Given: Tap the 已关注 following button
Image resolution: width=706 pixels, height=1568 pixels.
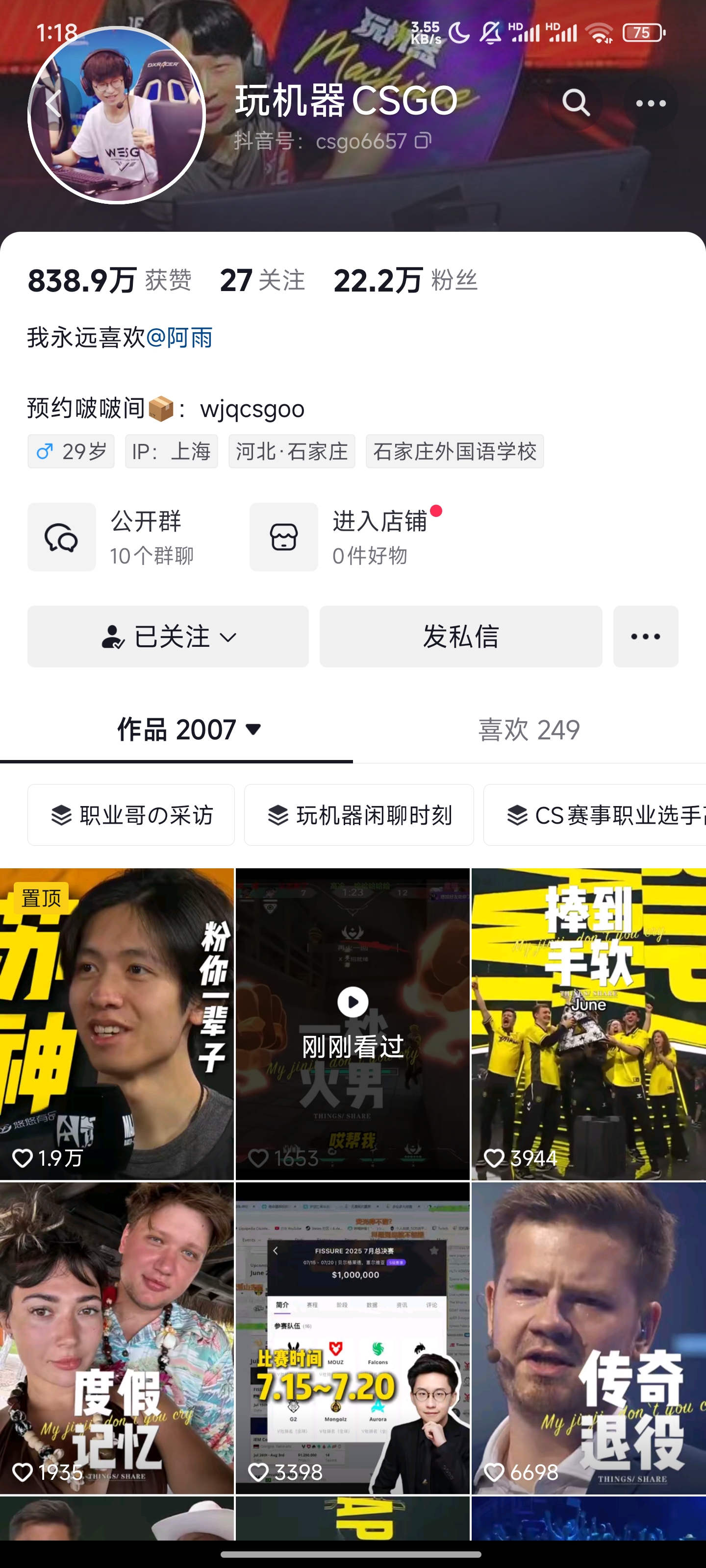Looking at the screenshot, I should pyautogui.click(x=168, y=637).
